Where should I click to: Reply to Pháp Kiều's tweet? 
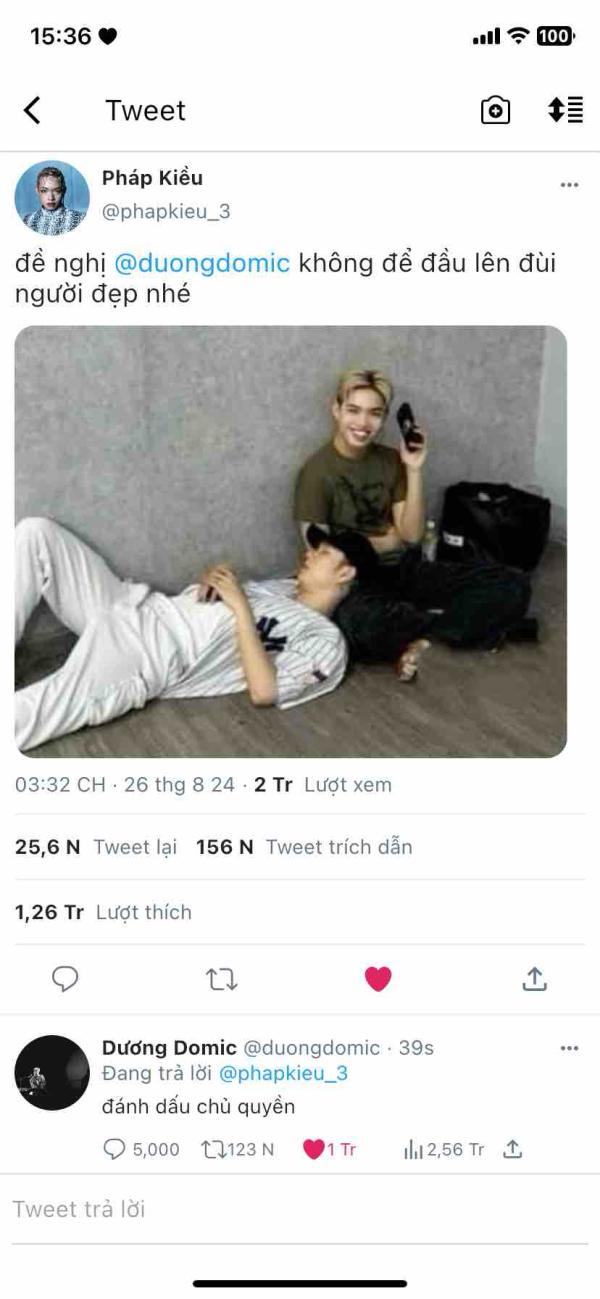[x=65, y=979]
